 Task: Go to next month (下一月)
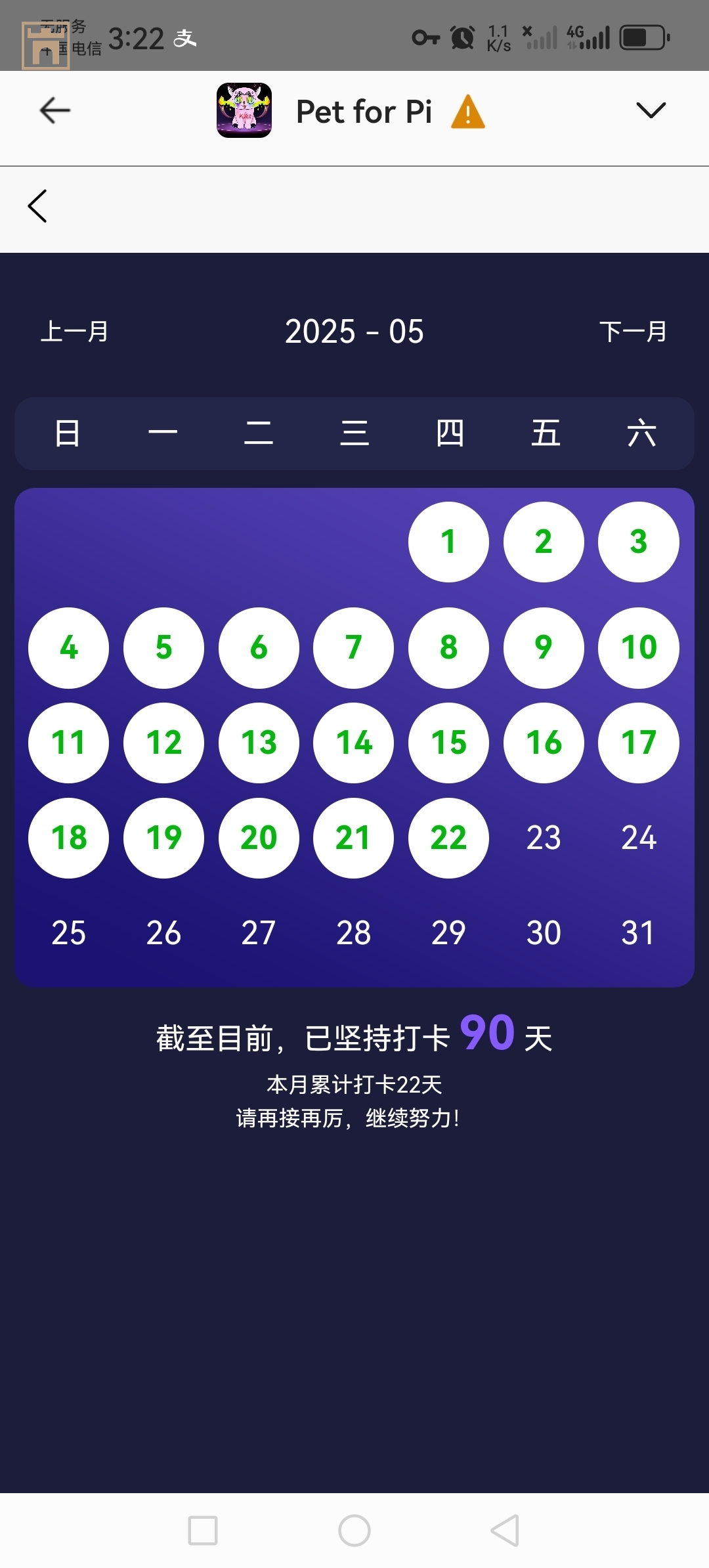pyautogui.click(x=633, y=332)
